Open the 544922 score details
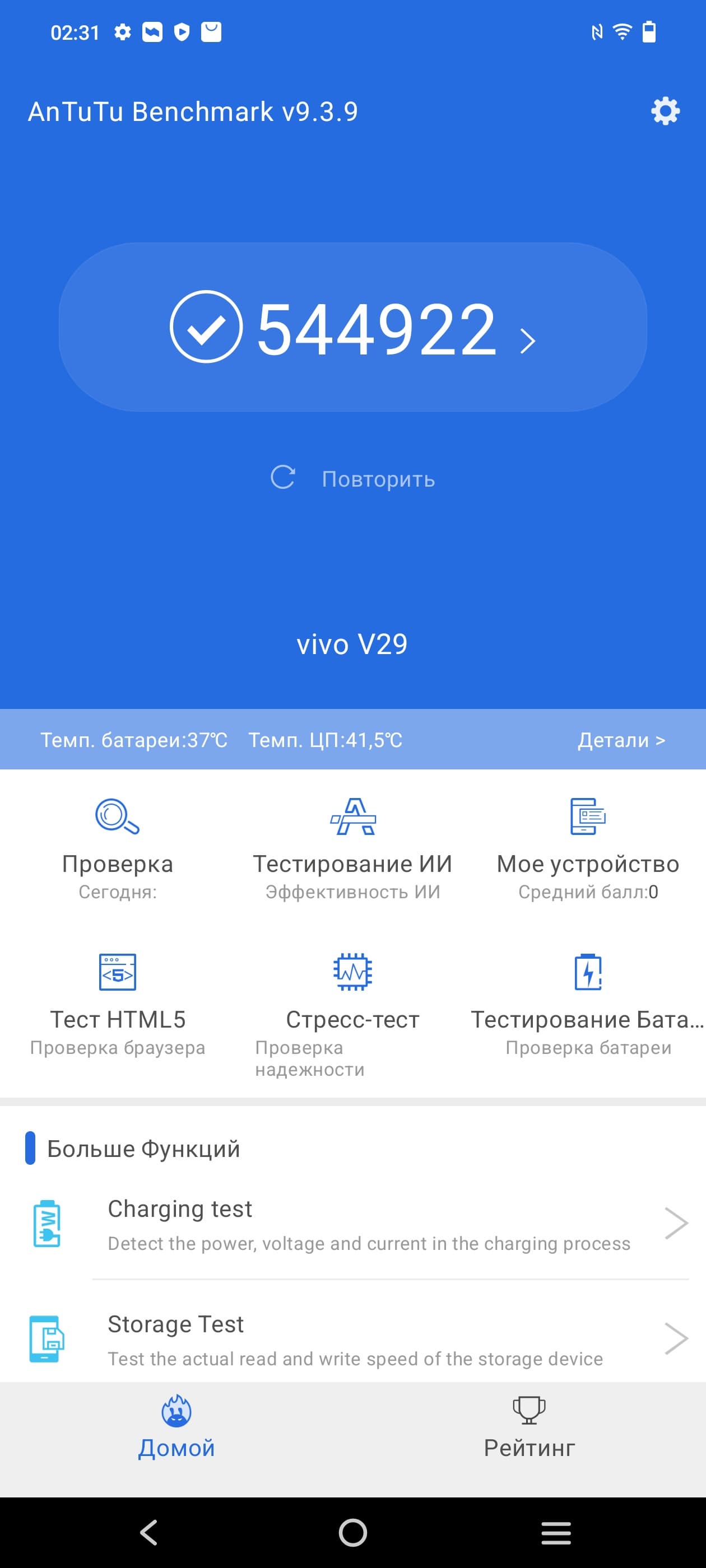The width and height of the screenshot is (706, 1568). pyautogui.click(x=352, y=328)
